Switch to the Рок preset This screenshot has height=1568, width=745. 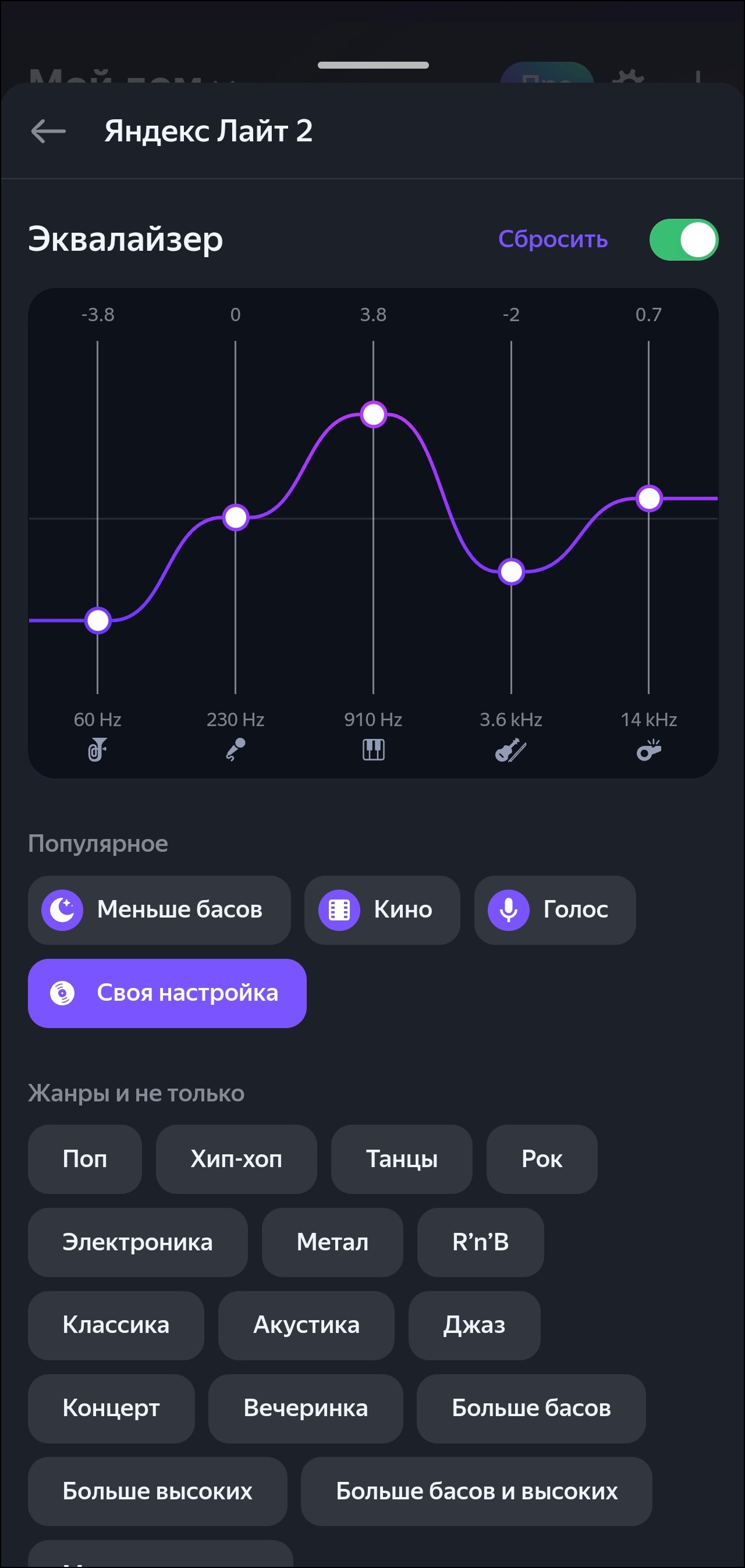[541, 1159]
